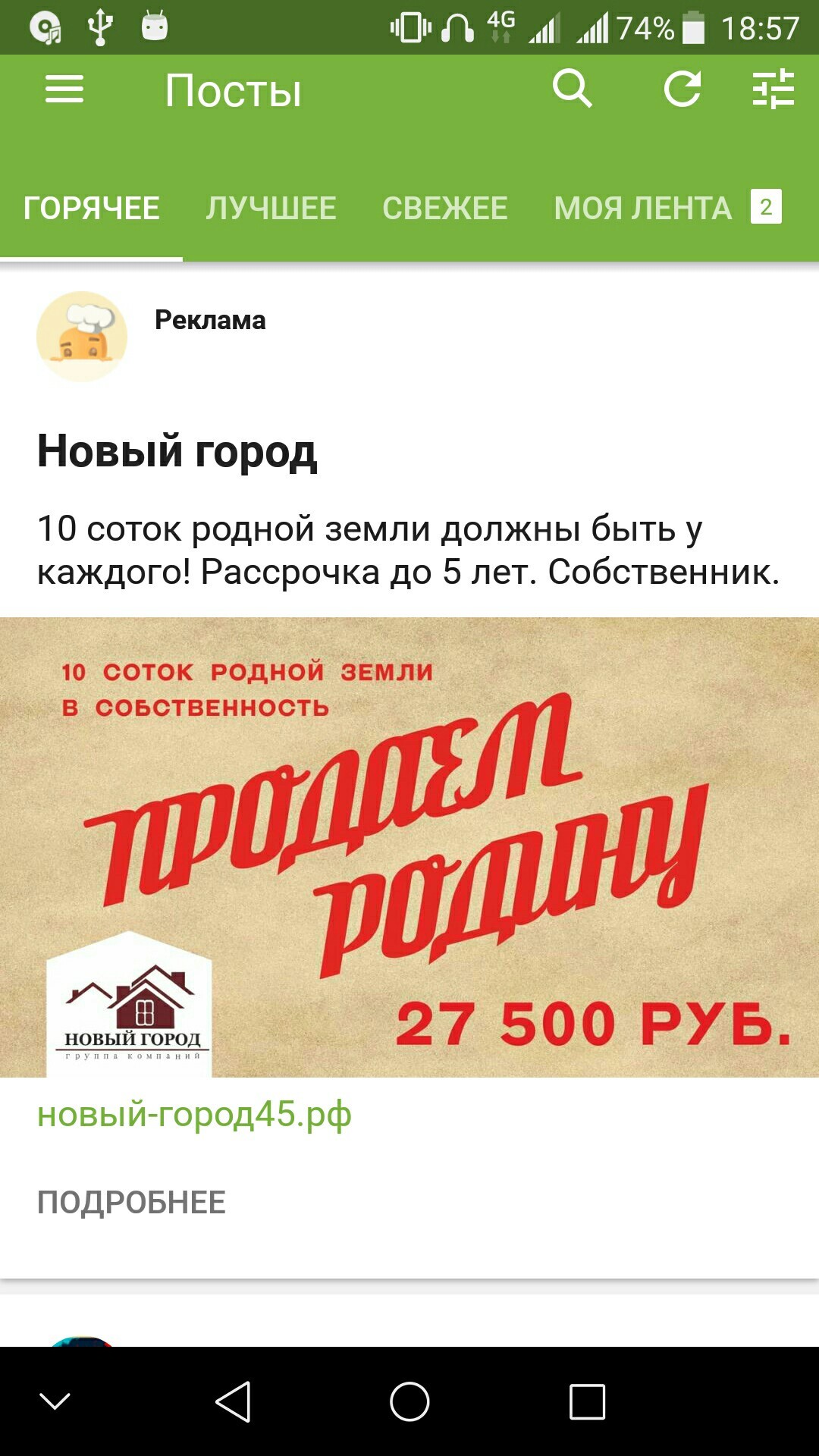The width and height of the screenshot is (819, 1456).
Task: Select the Свежее tab
Action: coord(445,209)
